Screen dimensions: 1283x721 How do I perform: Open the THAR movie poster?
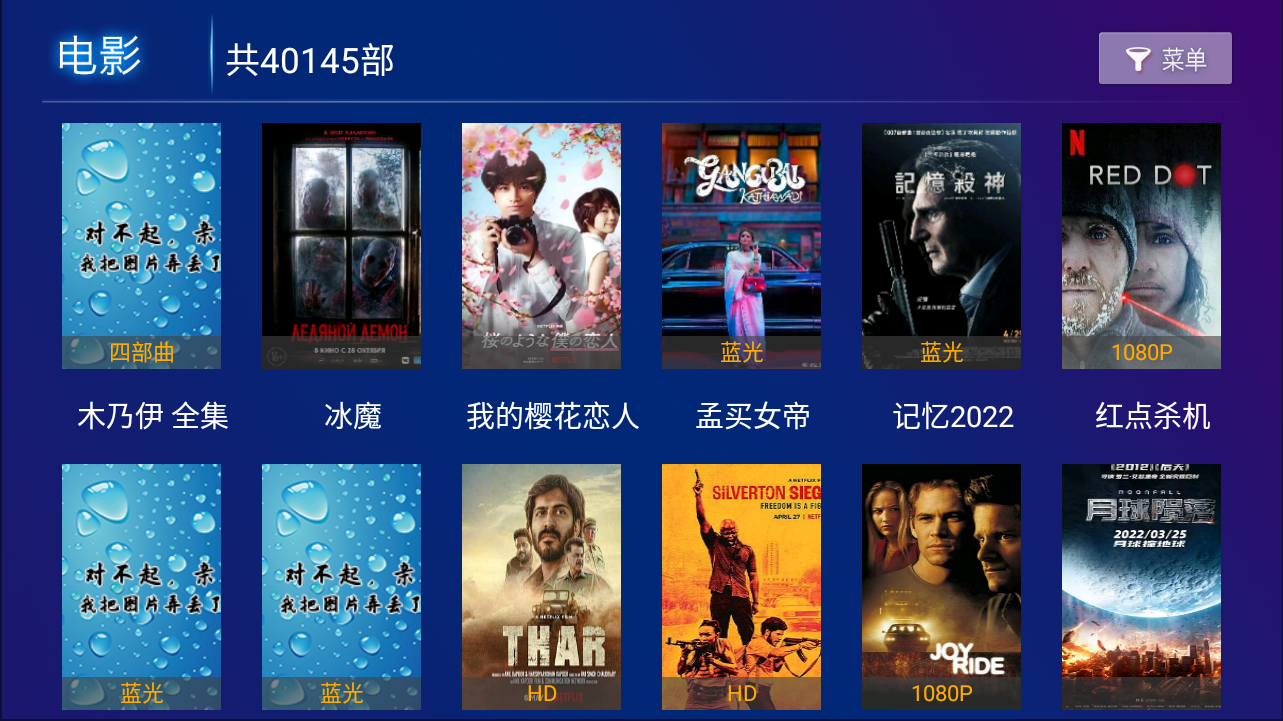point(541,586)
